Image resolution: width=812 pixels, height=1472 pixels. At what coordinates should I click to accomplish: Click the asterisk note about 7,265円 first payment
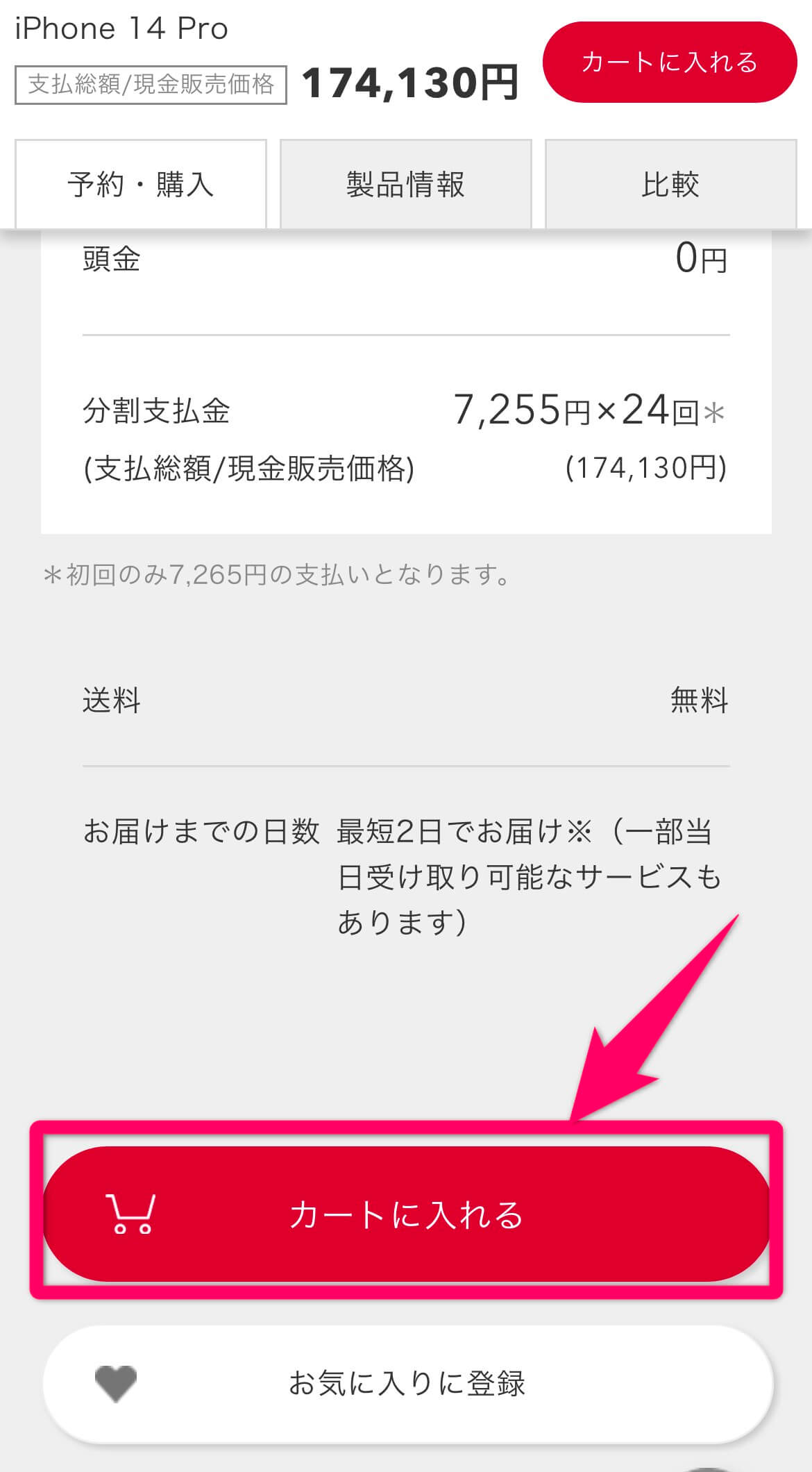[278, 574]
